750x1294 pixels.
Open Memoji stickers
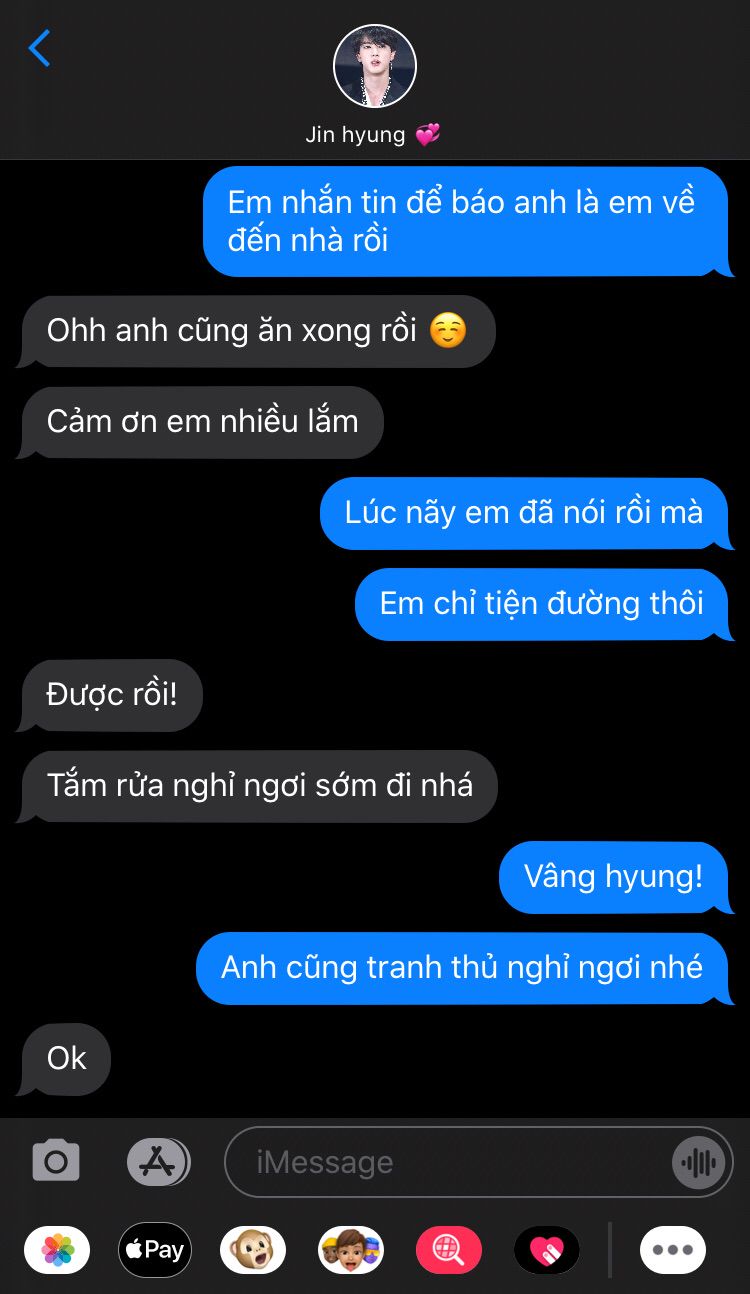pos(351,1250)
